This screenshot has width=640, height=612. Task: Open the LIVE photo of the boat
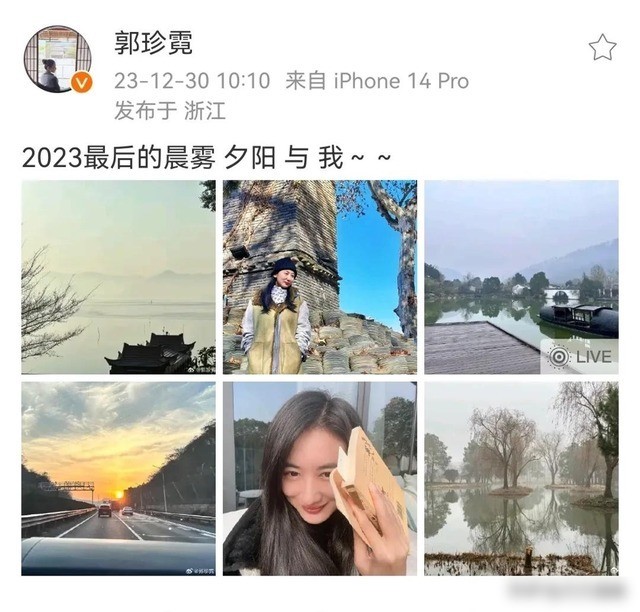coord(521,277)
